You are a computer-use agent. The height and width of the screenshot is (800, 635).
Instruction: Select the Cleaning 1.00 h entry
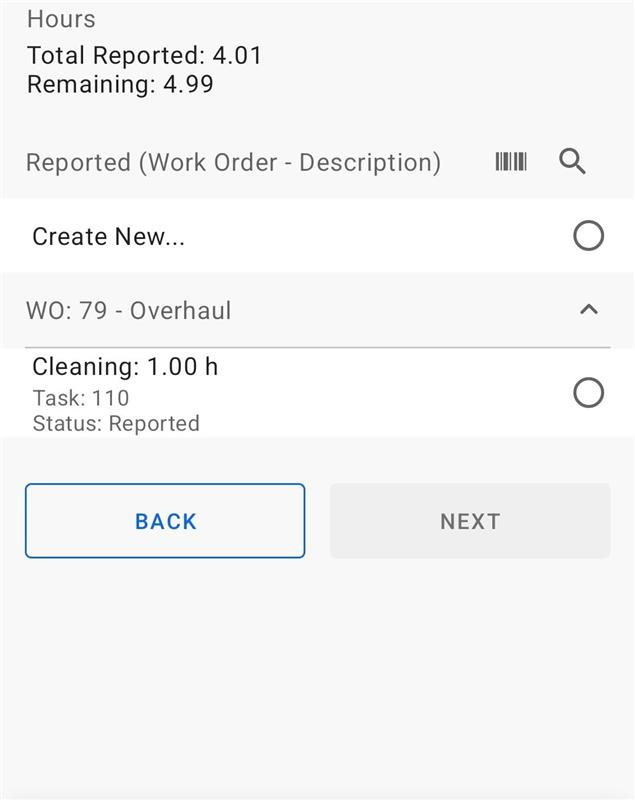[x=588, y=393]
